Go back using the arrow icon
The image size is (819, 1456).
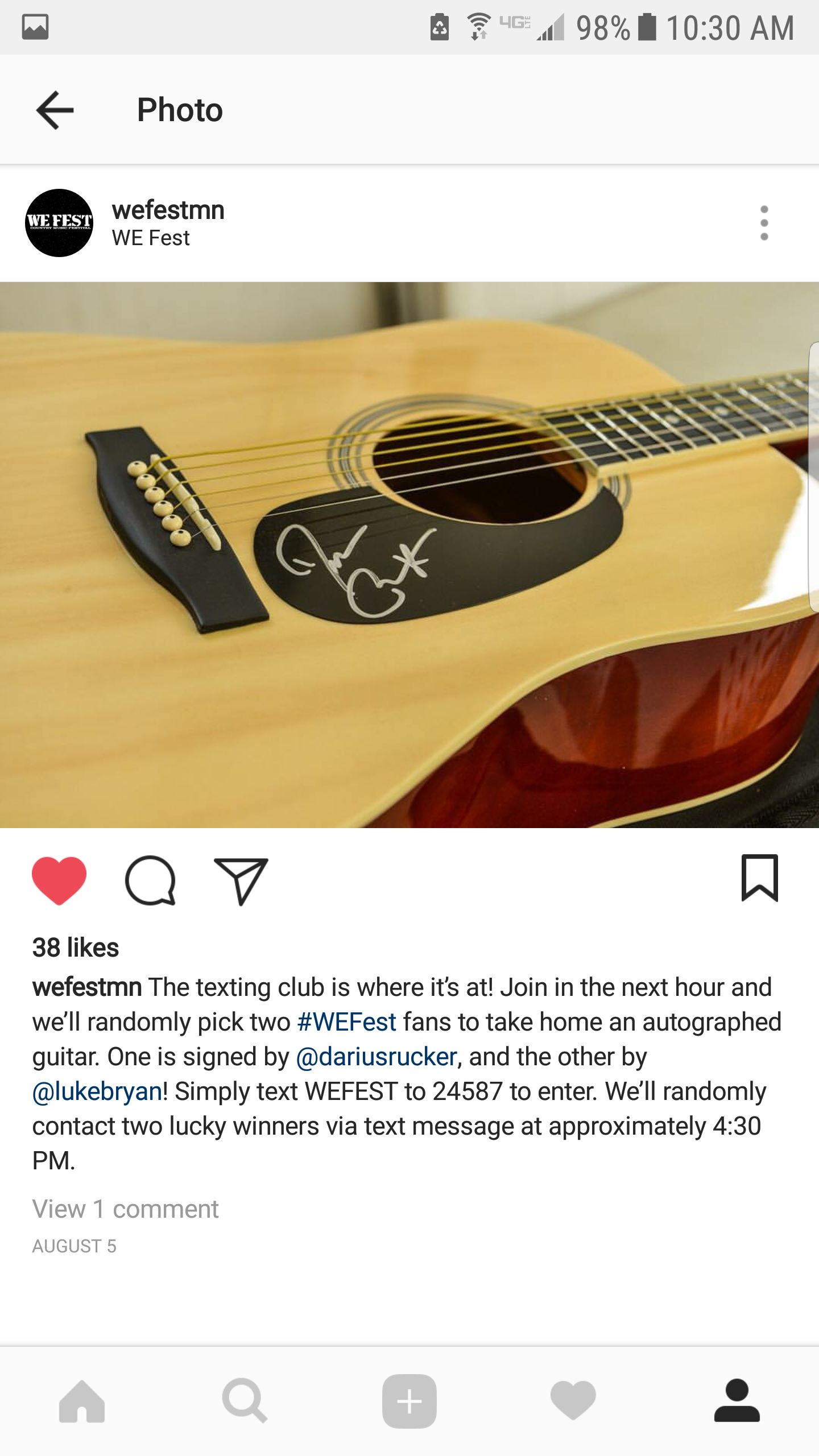55,110
